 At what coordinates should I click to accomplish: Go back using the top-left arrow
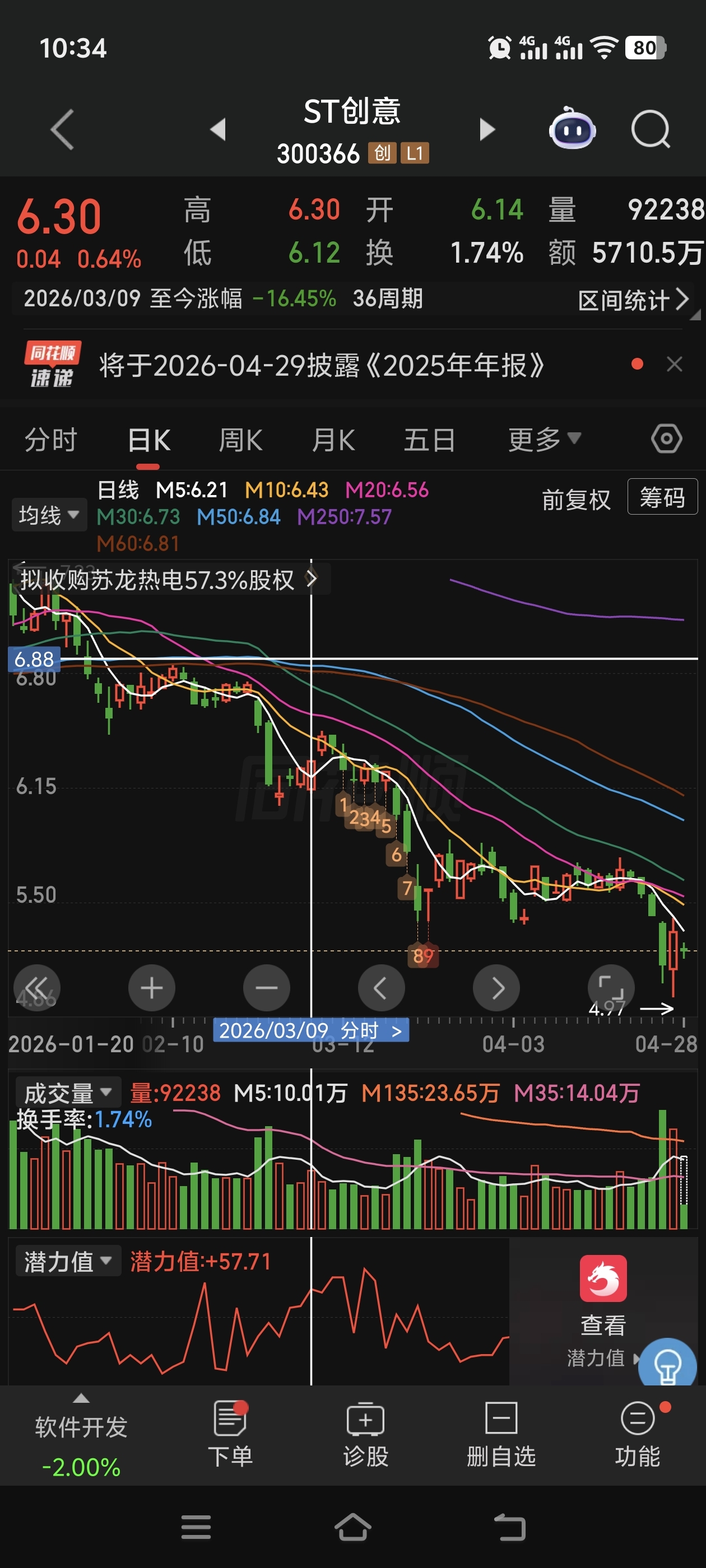[63, 129]
